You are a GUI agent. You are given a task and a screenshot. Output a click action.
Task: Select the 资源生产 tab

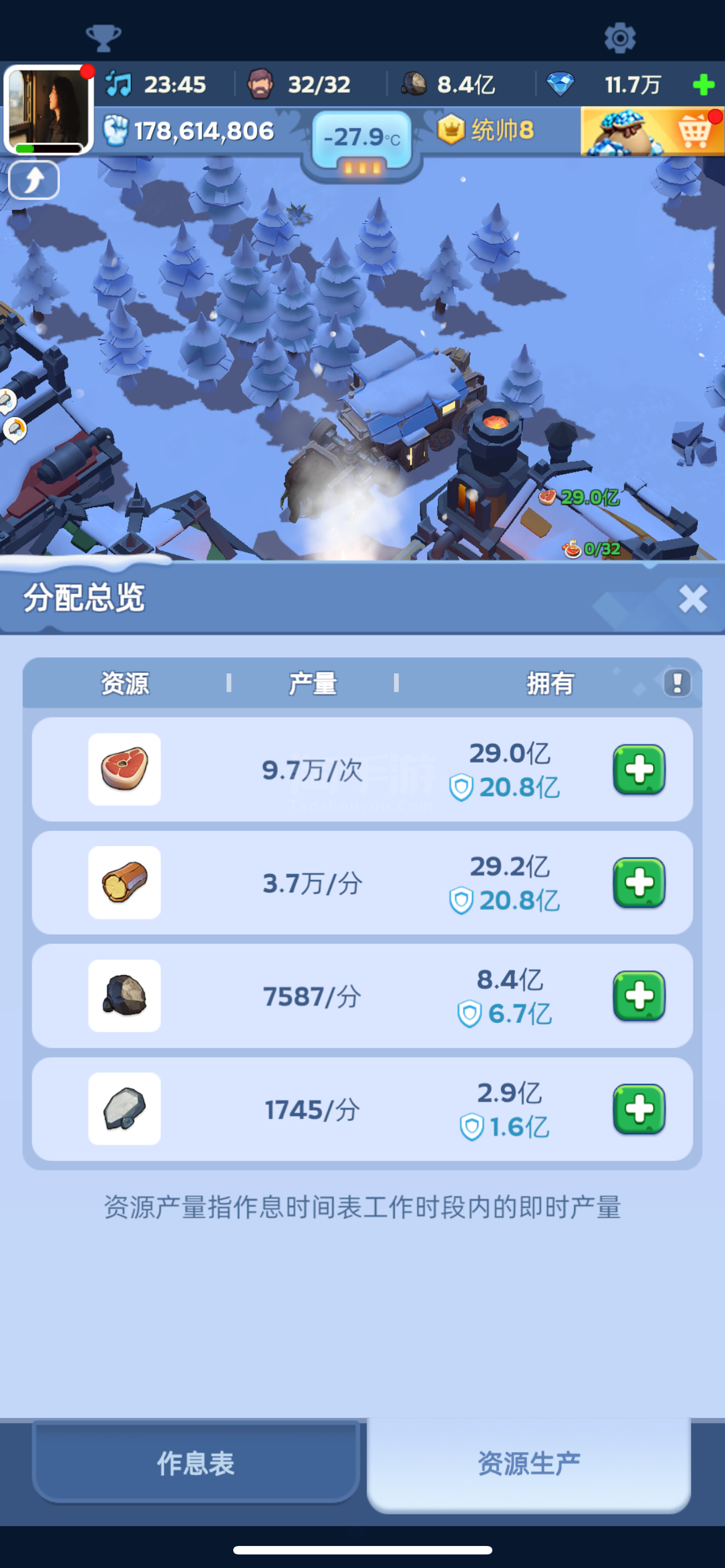(x=529, y=1464)
